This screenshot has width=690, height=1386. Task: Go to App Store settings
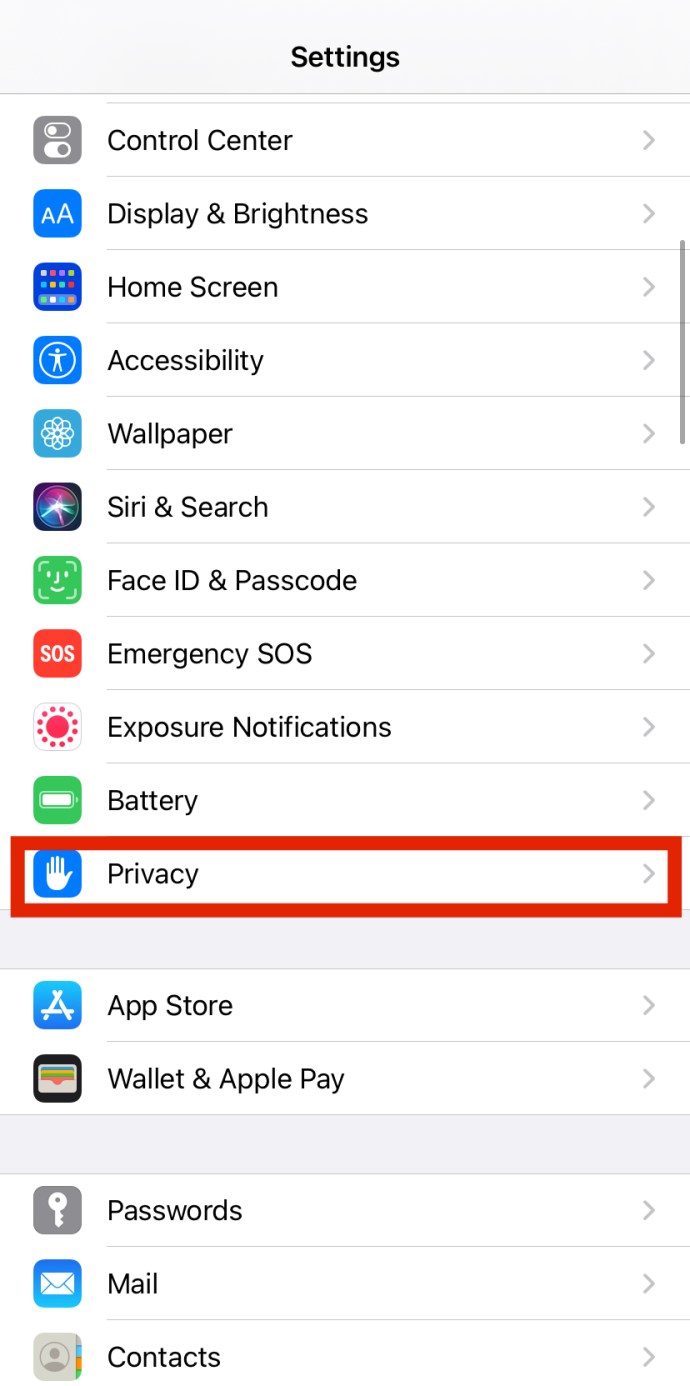tap(345, 1005)
